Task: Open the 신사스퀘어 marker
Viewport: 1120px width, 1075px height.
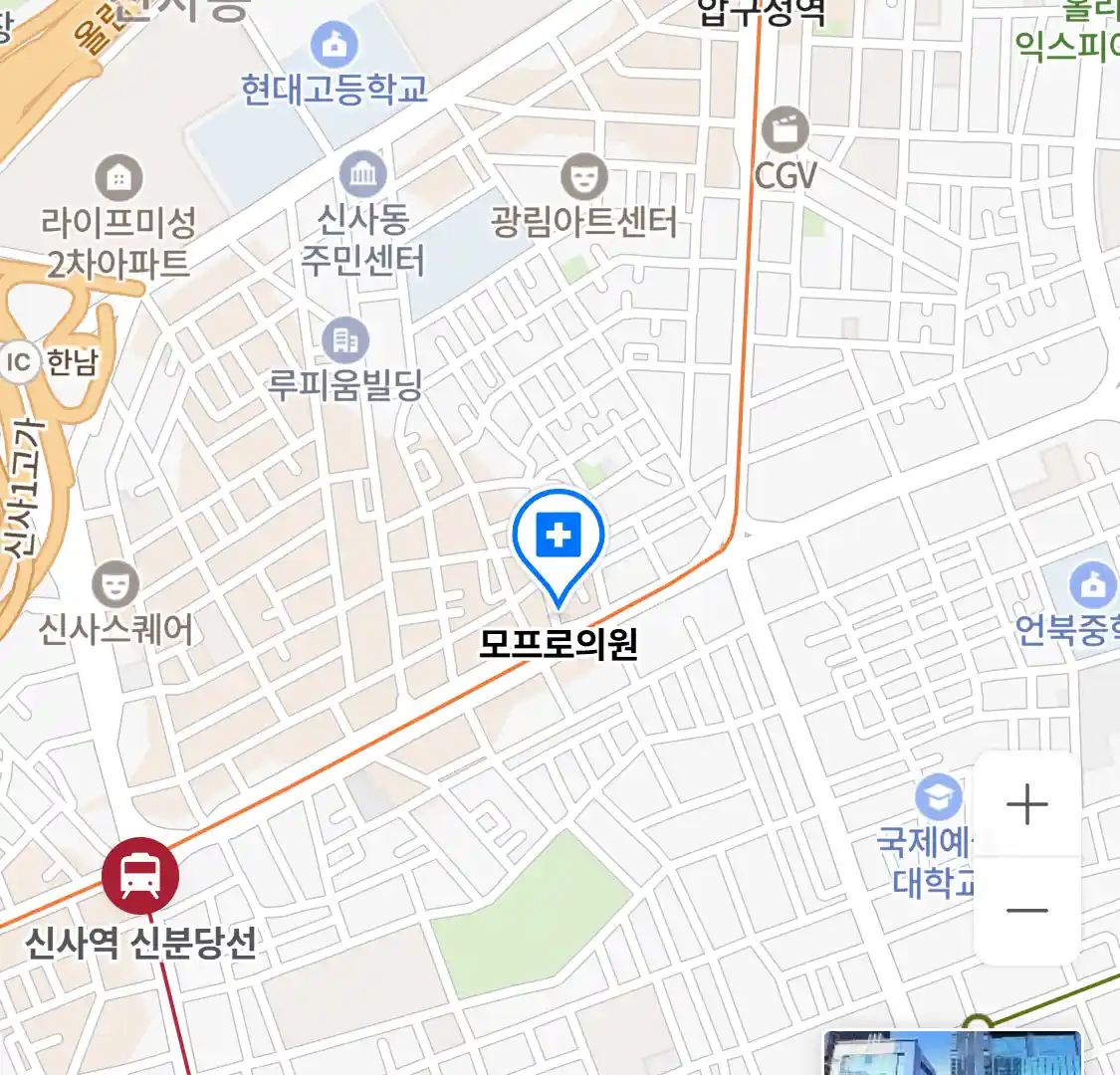Action: point(115,584)
